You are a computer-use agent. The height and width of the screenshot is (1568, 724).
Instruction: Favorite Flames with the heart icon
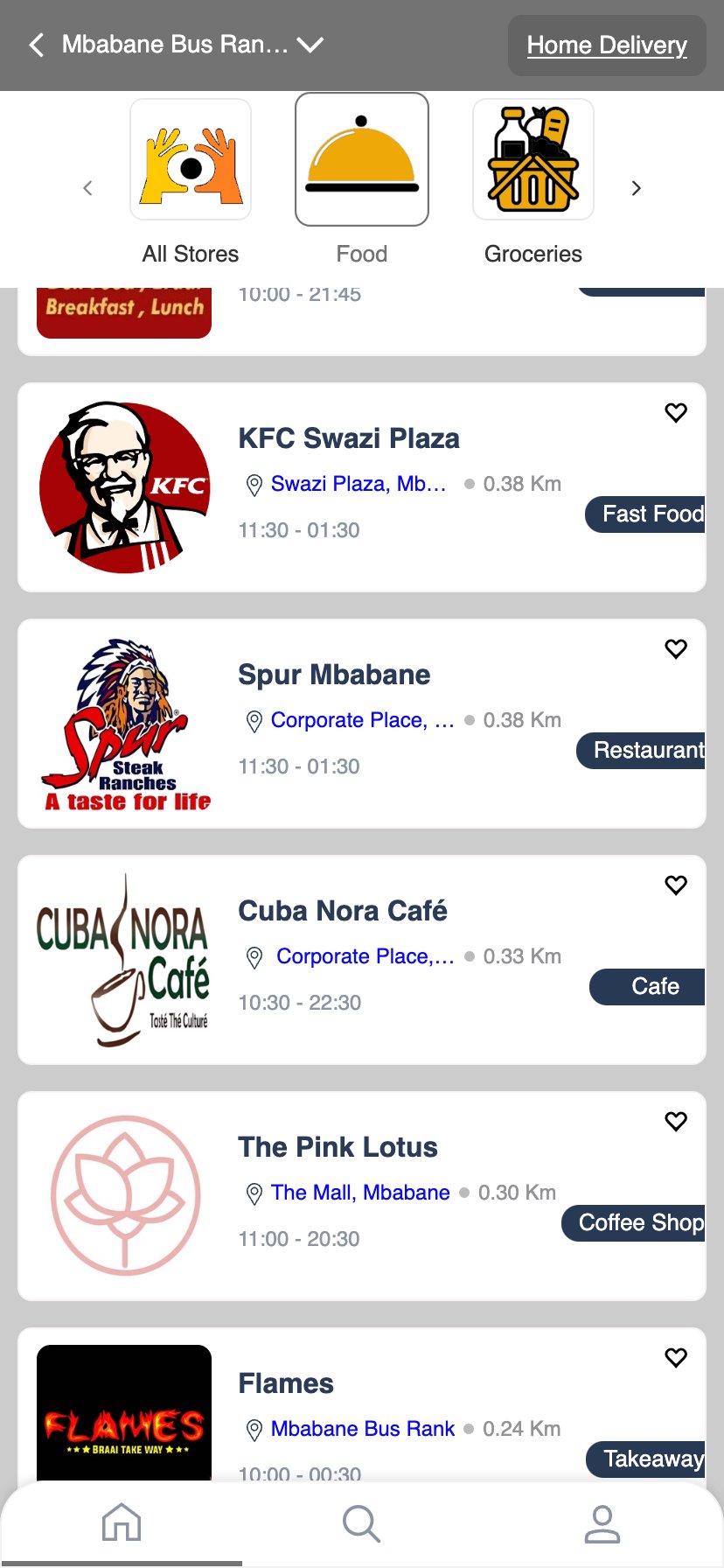tap(676, 1357)
